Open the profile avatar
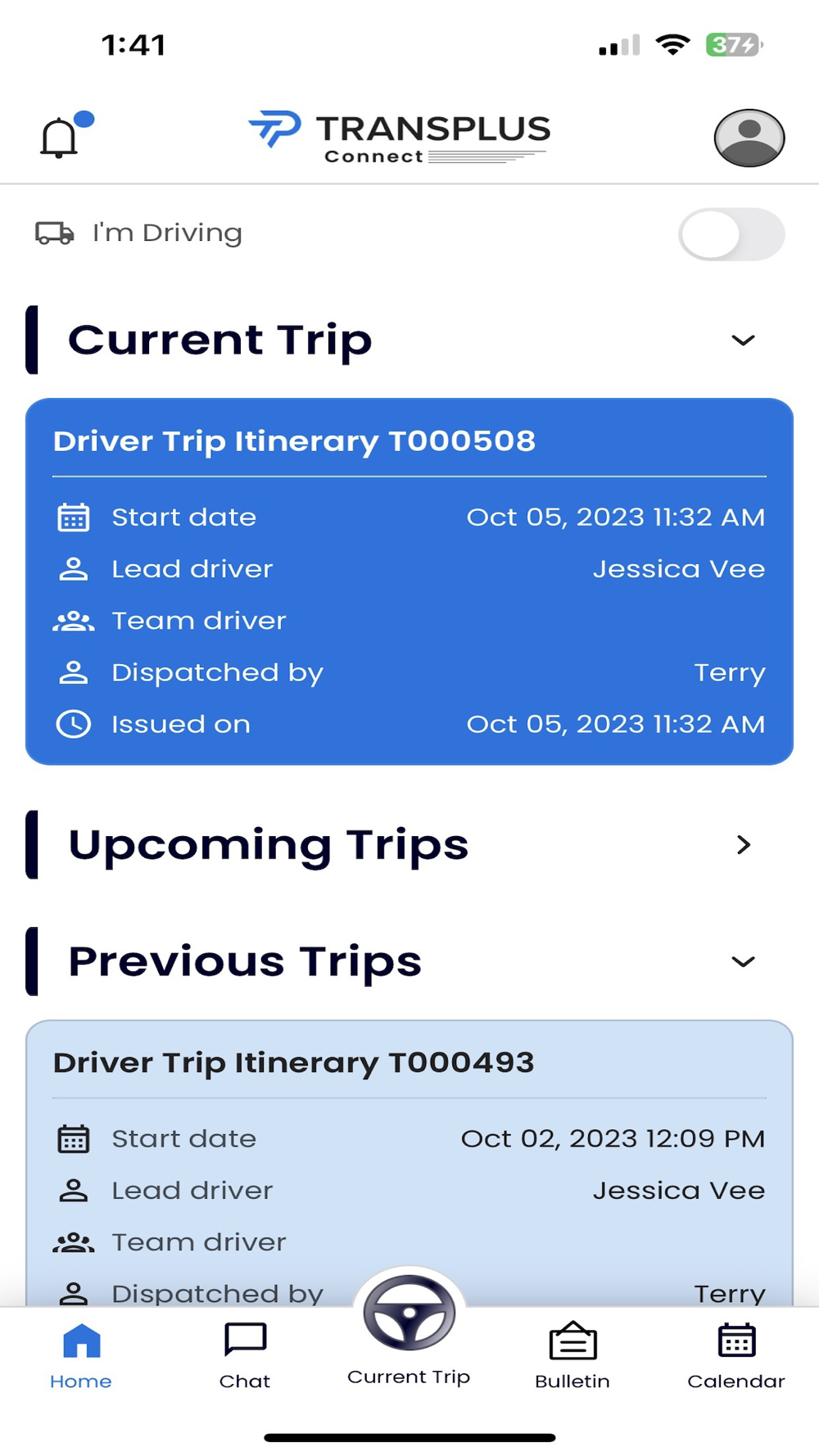The width and height of the screenshot is (819, 1456). pos(749,138)
